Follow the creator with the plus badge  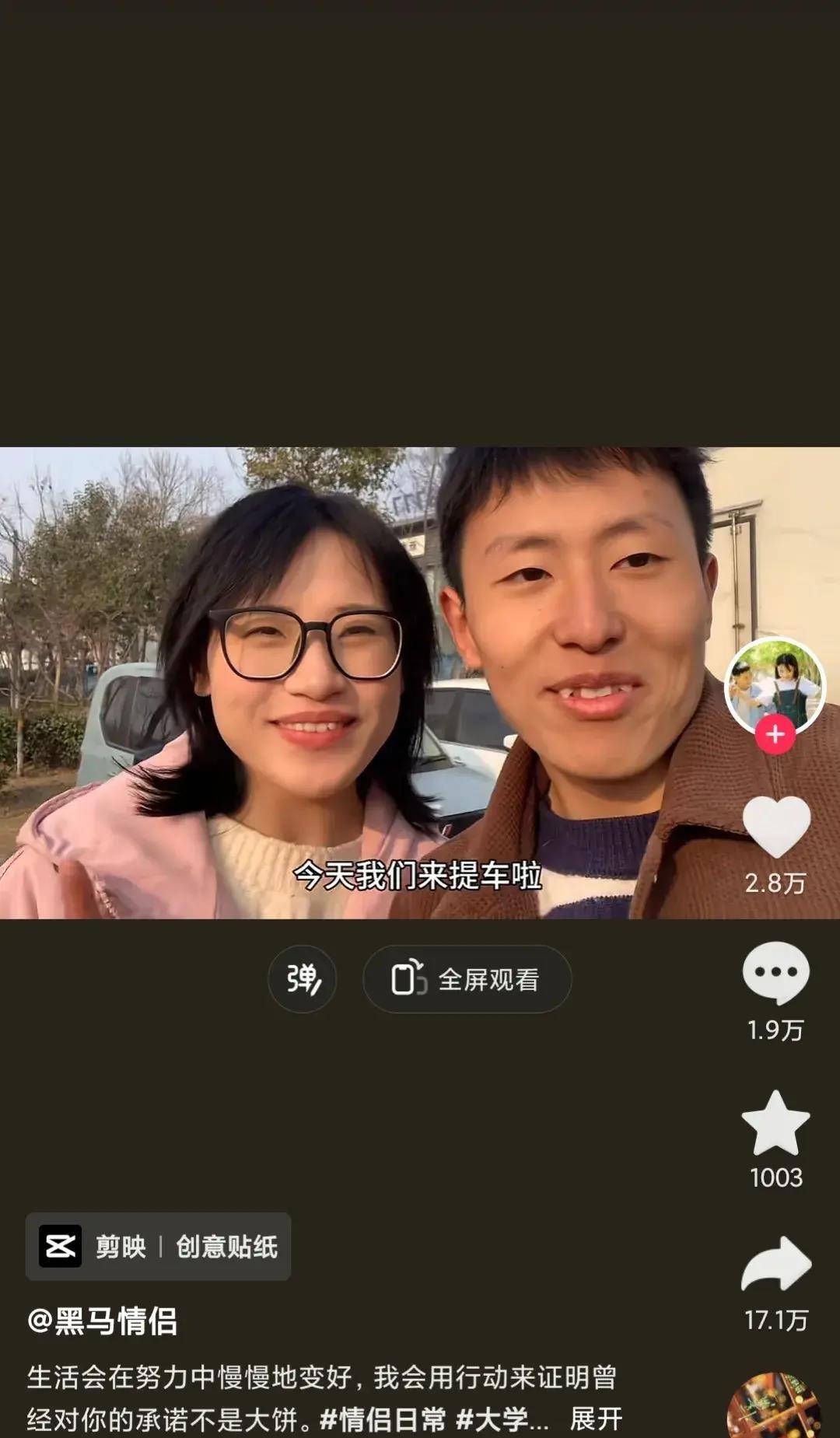click(x=775, y=735)
